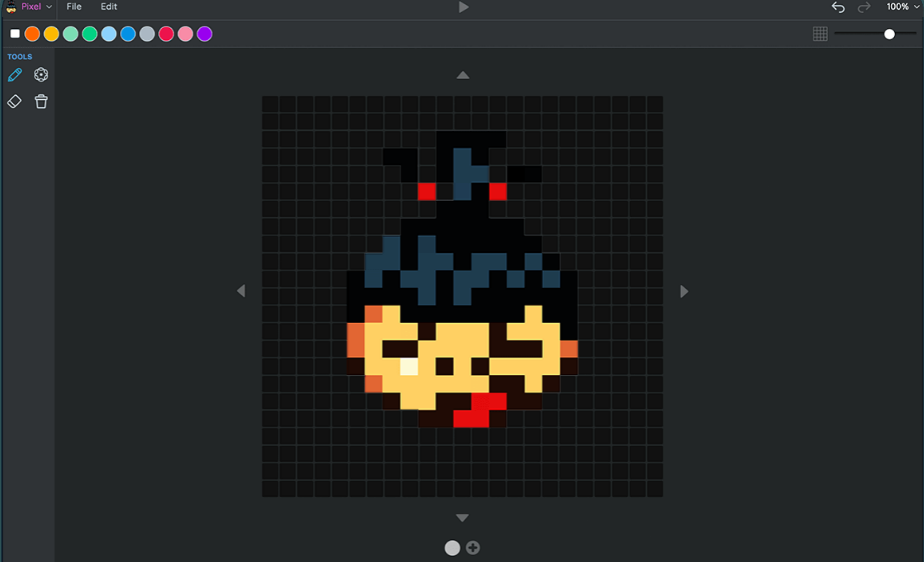This screenshot has height=562, width=924.
Task: Play the animation preview
Action: click(x=463, y=7)
